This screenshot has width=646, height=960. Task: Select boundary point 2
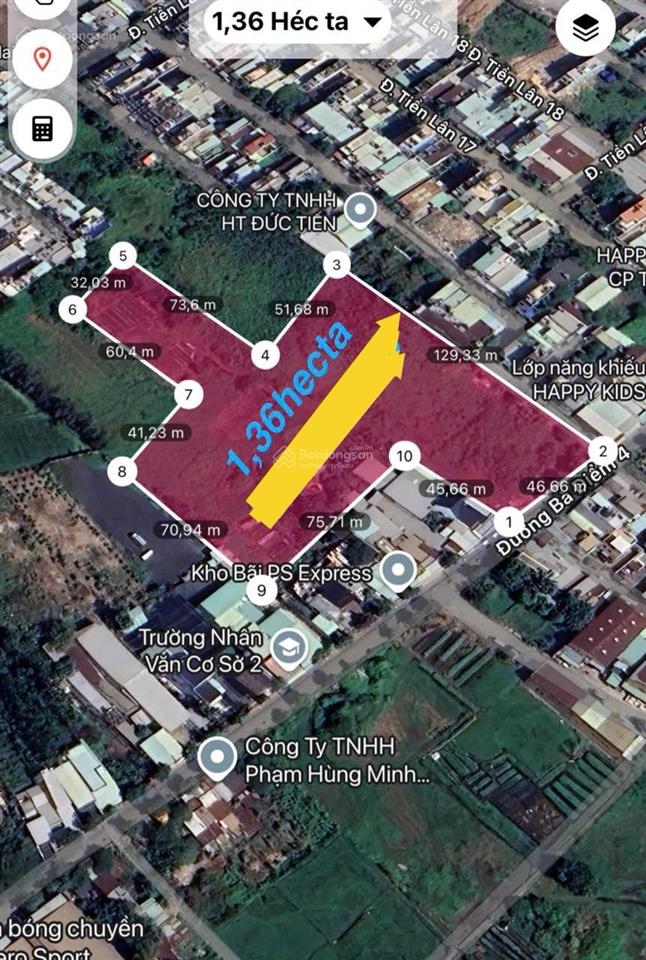pos(603,449)
